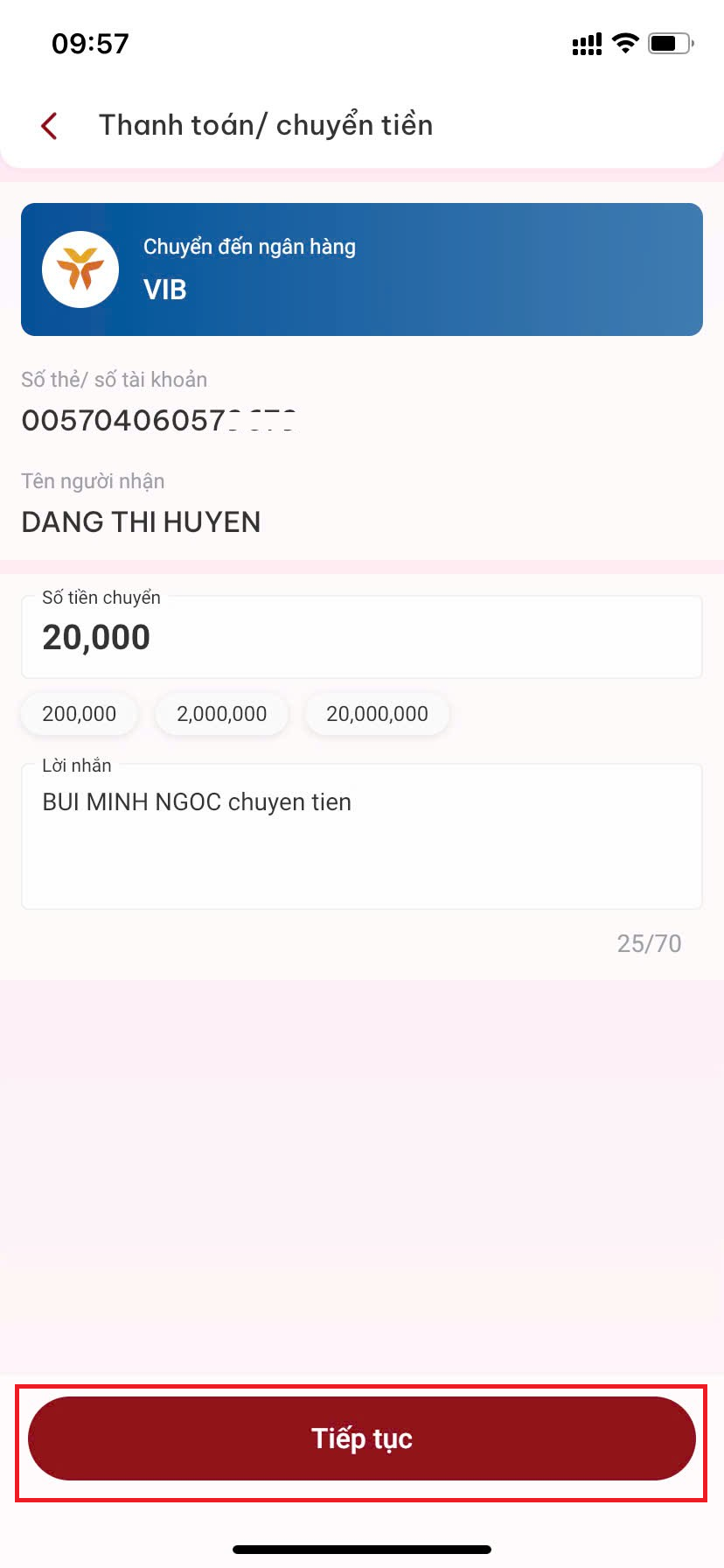The width and height of the screenshot is (724, 1568).
Task: Open the VIB destination bank card
Action: coord(361,269)
